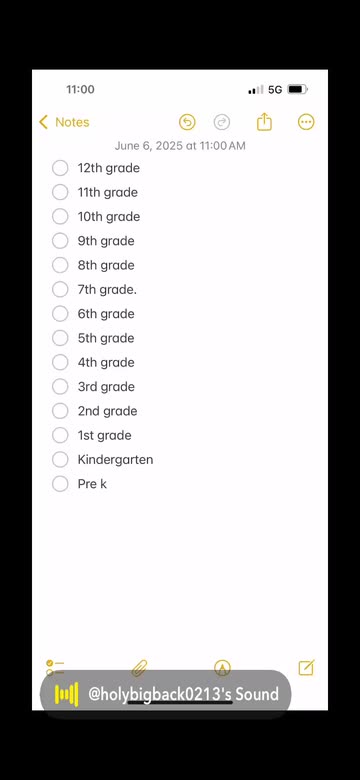
Task: Compose a new note
Action: (306, 668)
